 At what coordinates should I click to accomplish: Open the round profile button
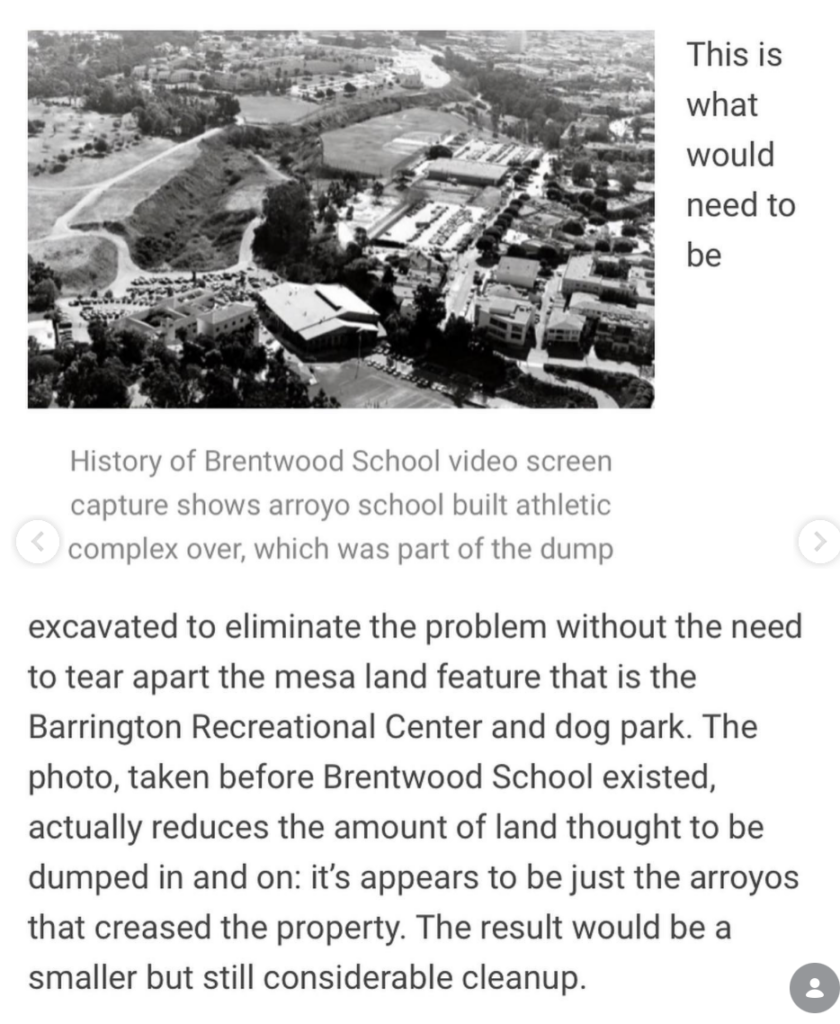(x=814, y=988)
